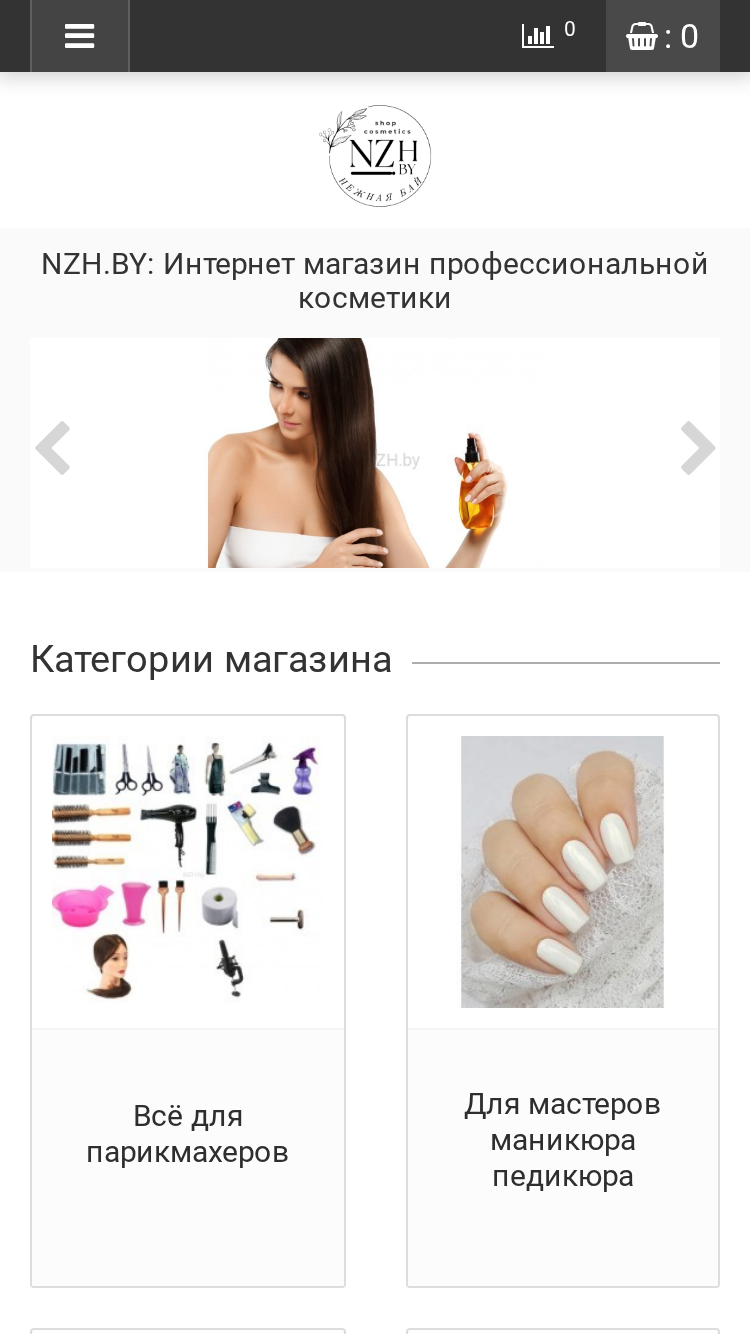Open the hamburger menu
Image resolution: width=750 pixels, height=1334 pixels.
(80, 36)
